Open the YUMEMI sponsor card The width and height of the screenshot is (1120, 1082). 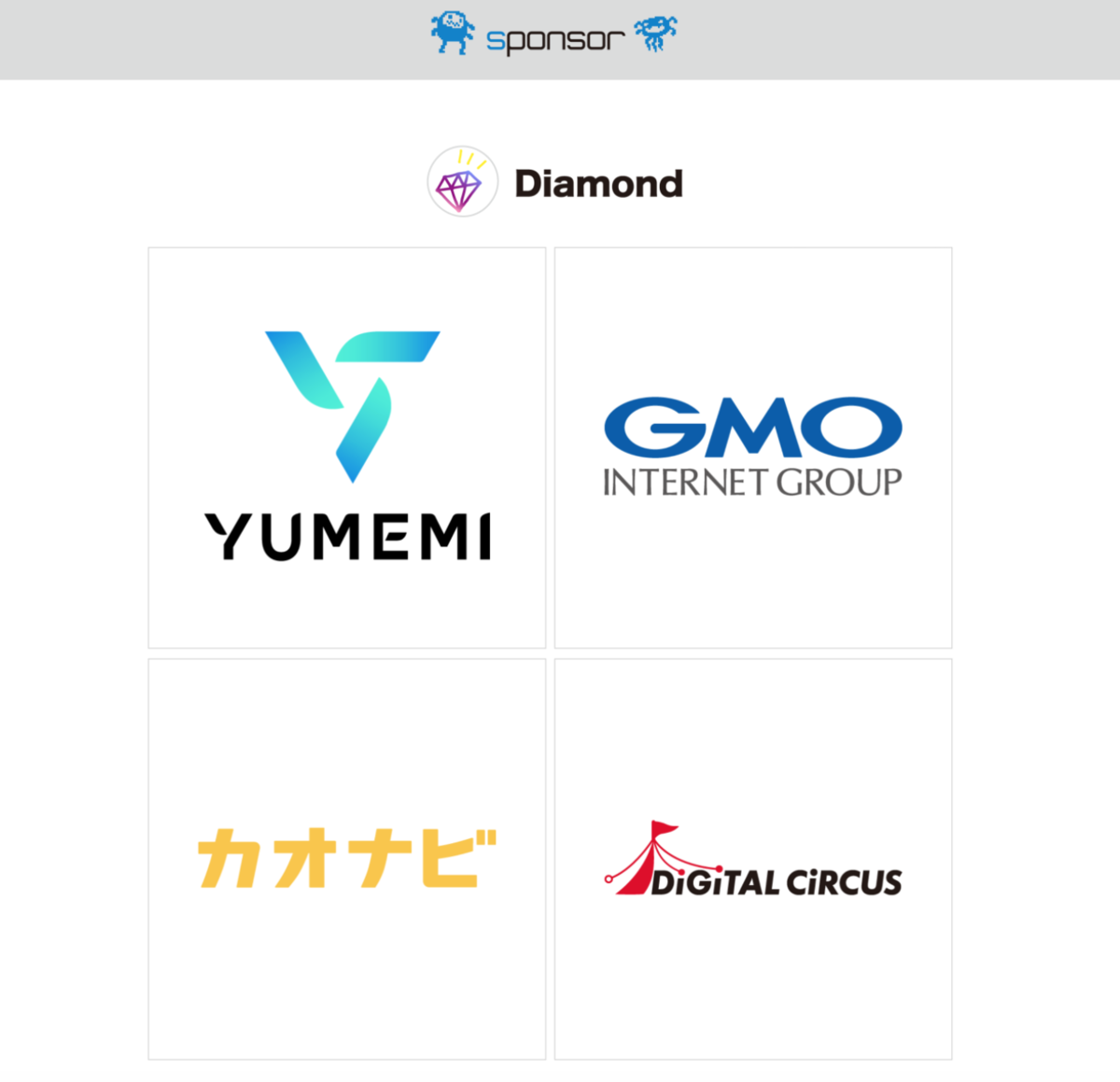click(x=346, y=447)
